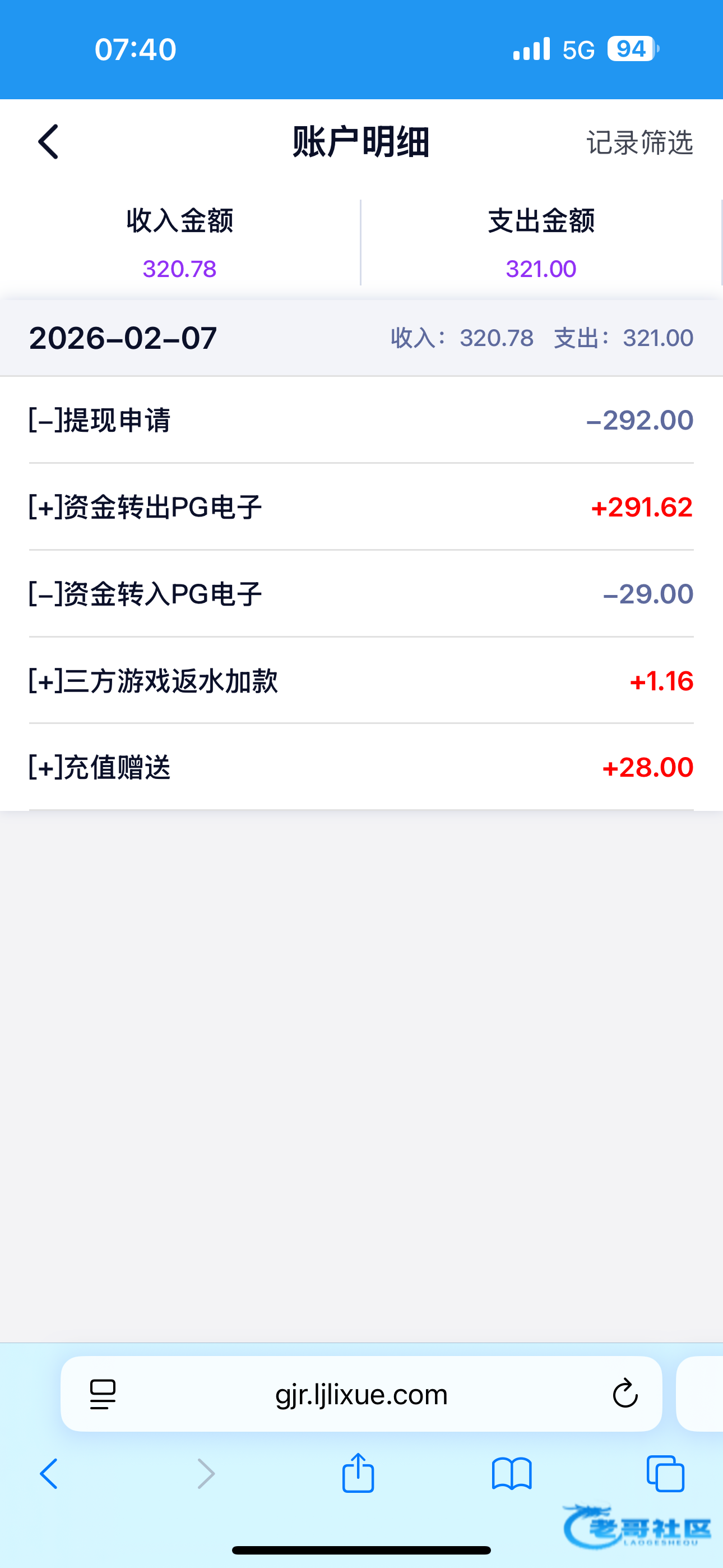Share this page from Safari
The height and width of the screenshot is (1568, 723).
coord(358,1473)
